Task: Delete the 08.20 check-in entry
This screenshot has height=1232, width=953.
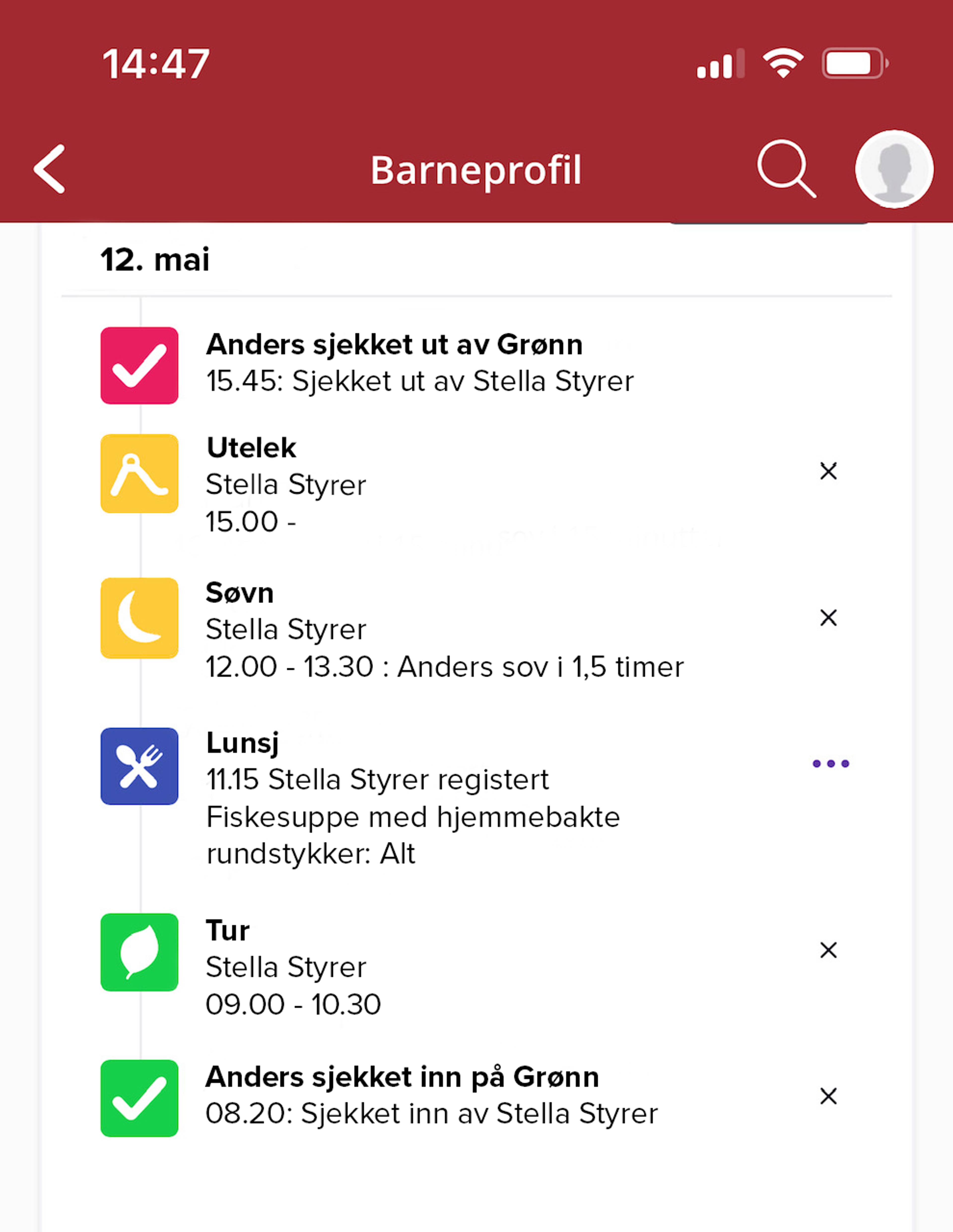Action: tap(828, 1096)
